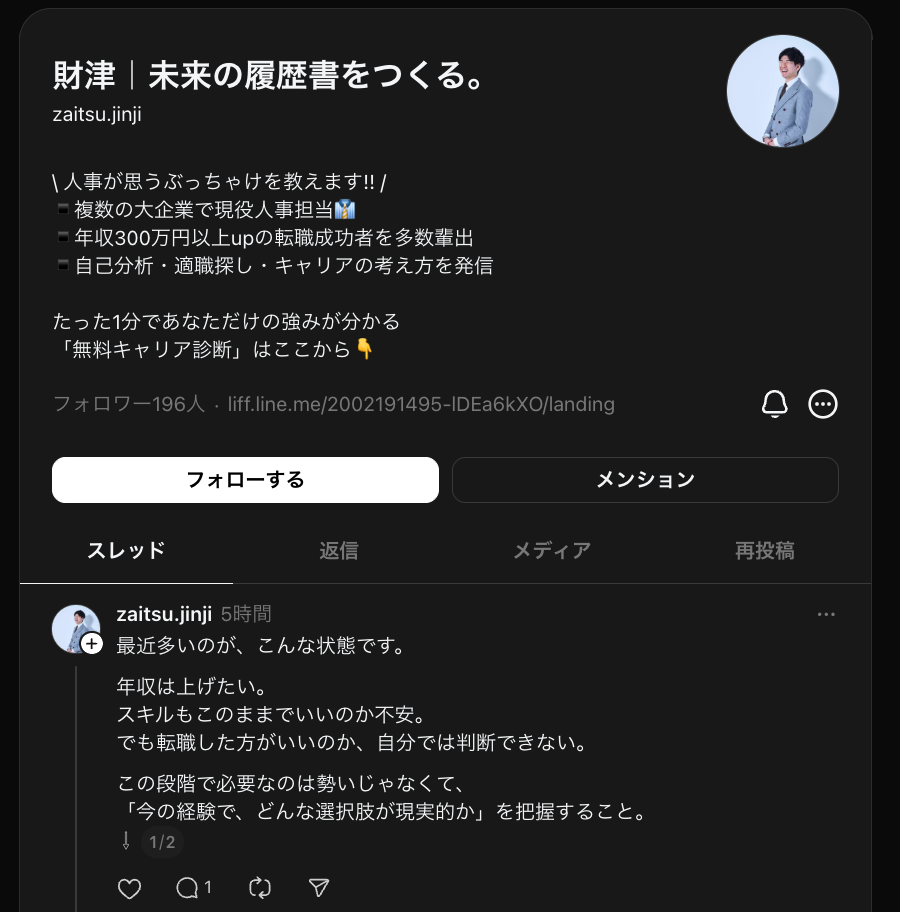This screenshot has height=912, width=900.
Task: Select the スレッド tab
Action: click(126, 551)
